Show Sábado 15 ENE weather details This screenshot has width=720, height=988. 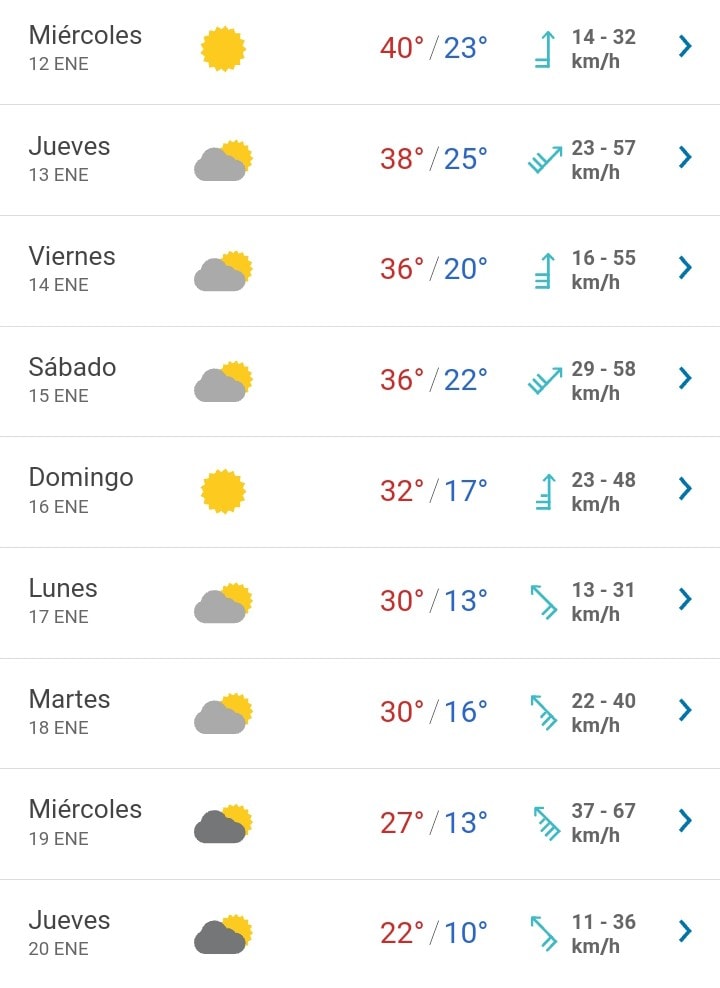click(360, 381)
